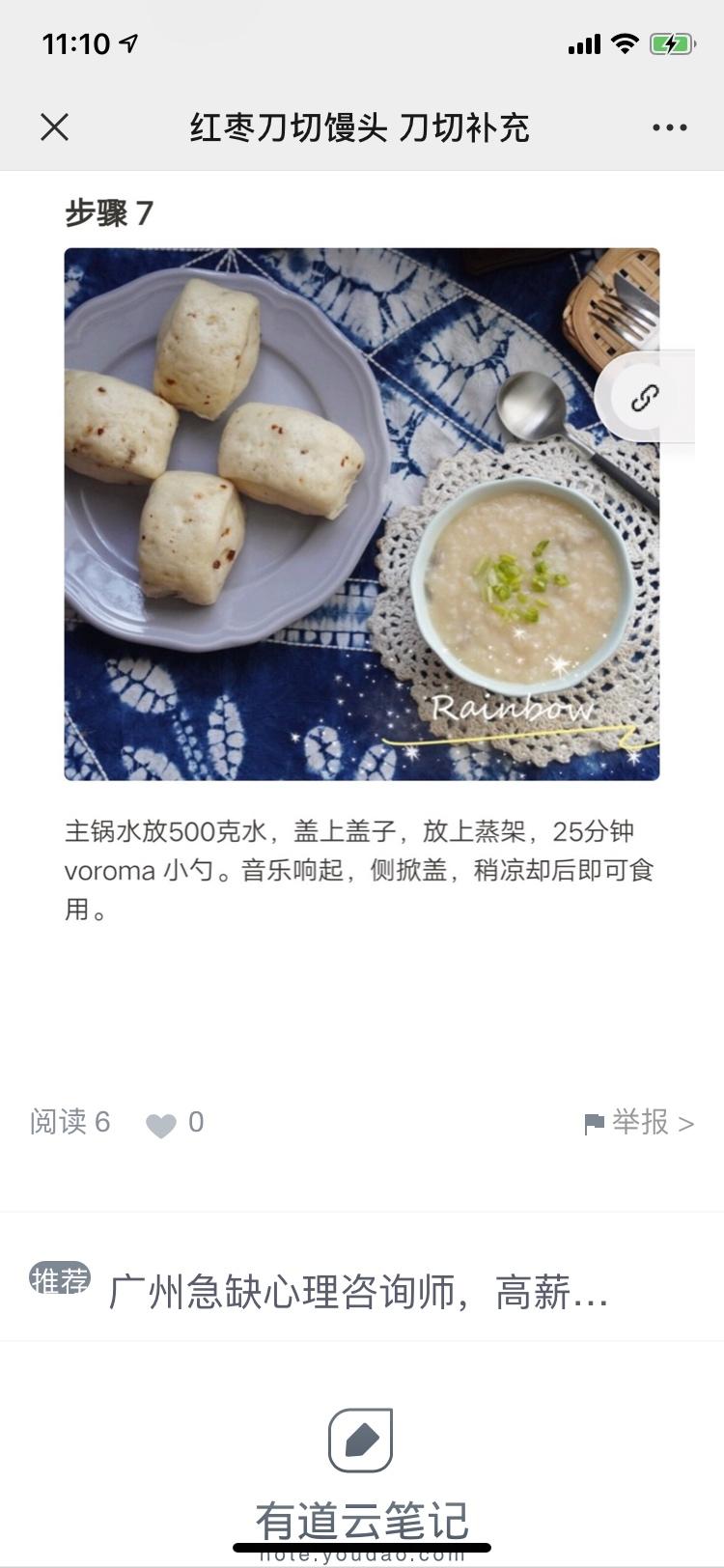Tap the floating link share icon

coord(648,398)
